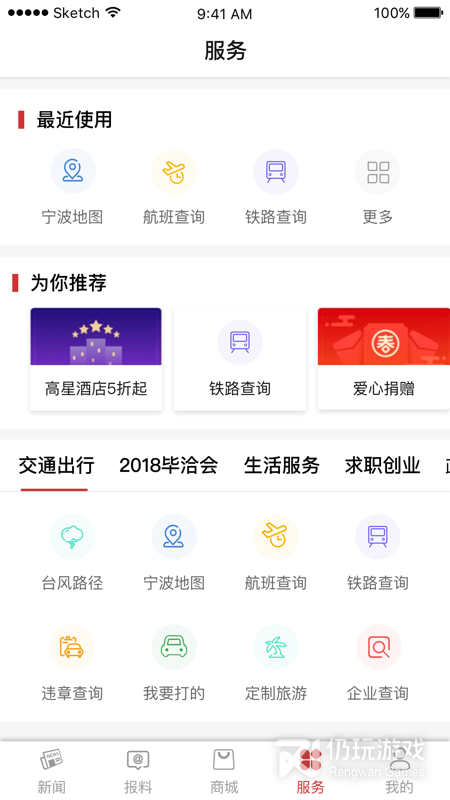Tap the 服务 bottom tab
Viewport: 450px width, 800px height.
pyautogui.click(x=310, y=771)
